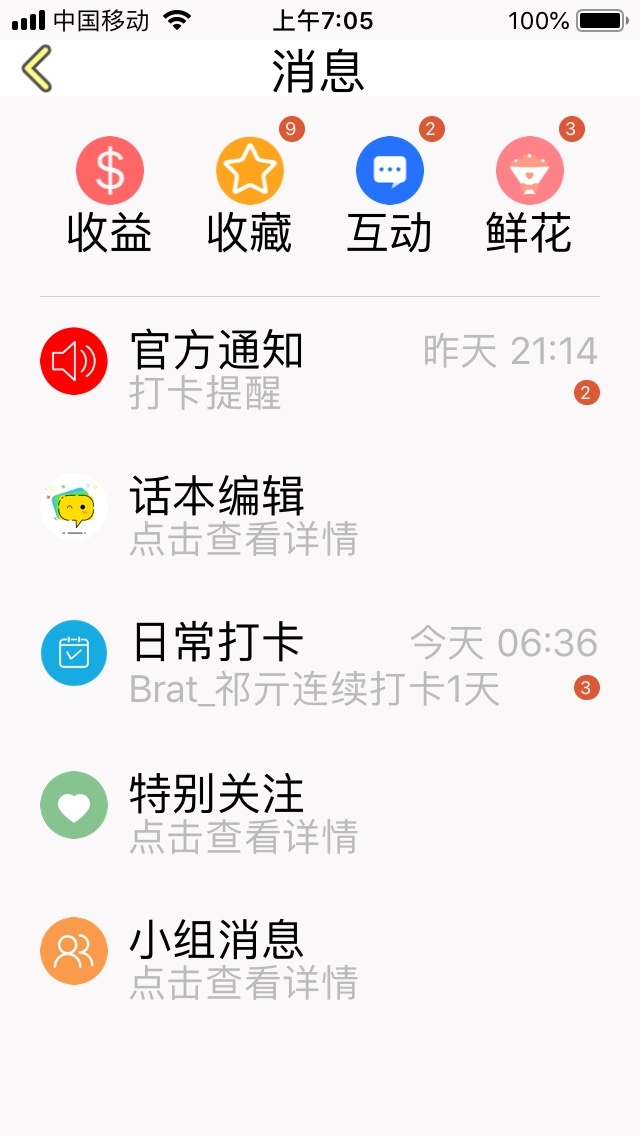Open 收藏 favorites notifications
Viewport: 640px width, 1136px height.
[249, 194]
